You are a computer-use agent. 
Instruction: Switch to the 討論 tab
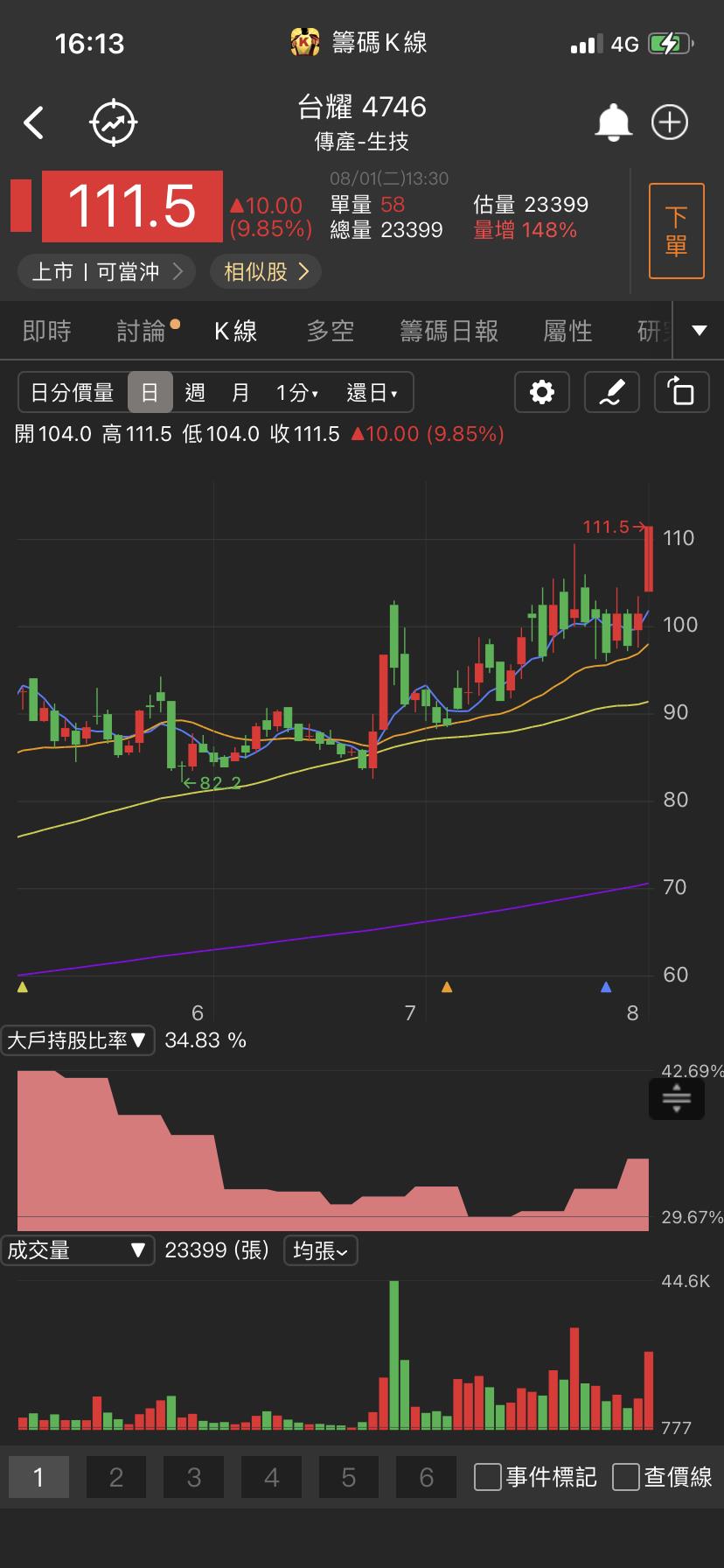(143, 331)
